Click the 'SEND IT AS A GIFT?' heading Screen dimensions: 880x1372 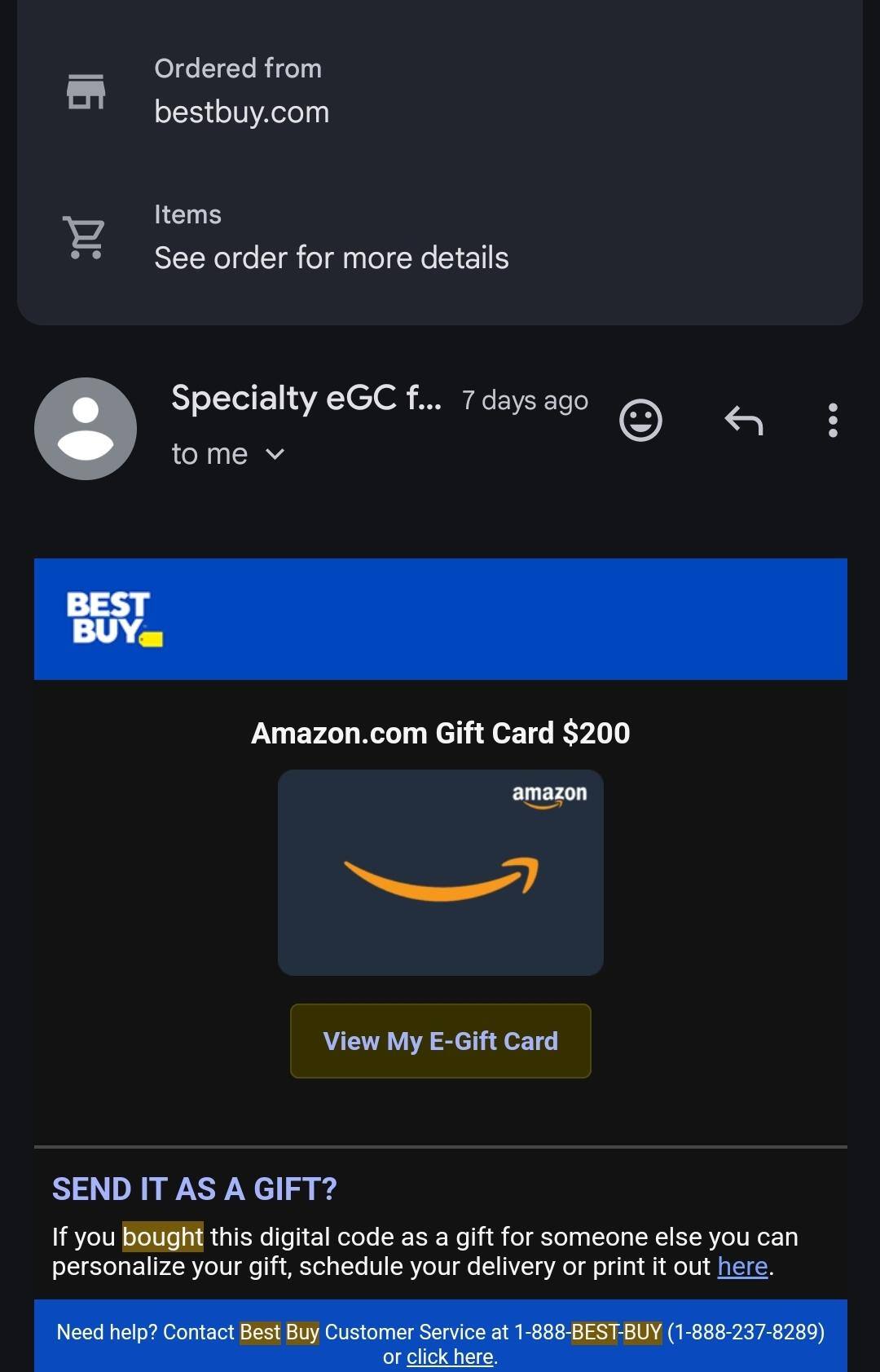coord(194,1189)
